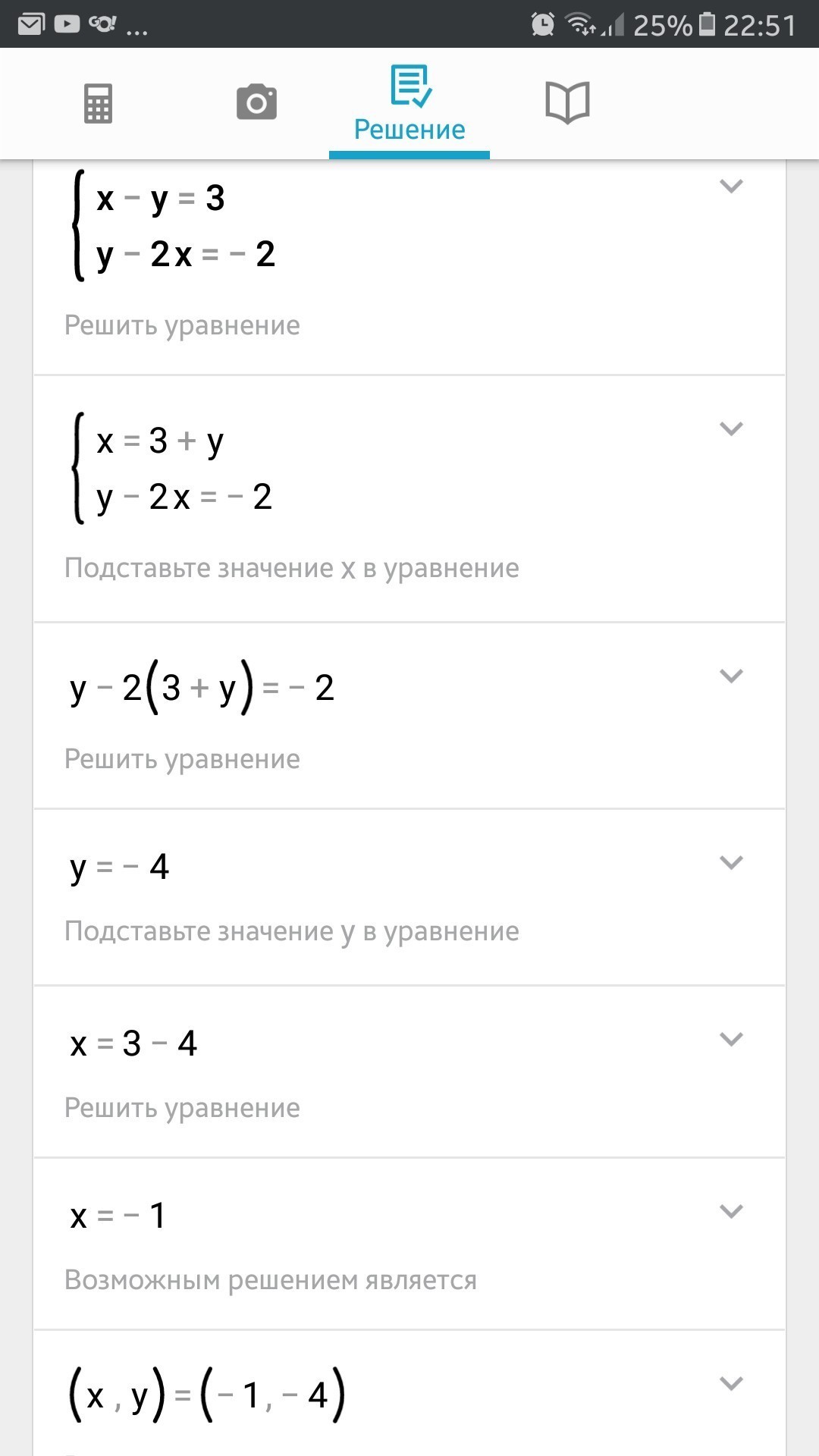
Task: Expand the step x − y = 3
Action: click(x=730, y=186)
